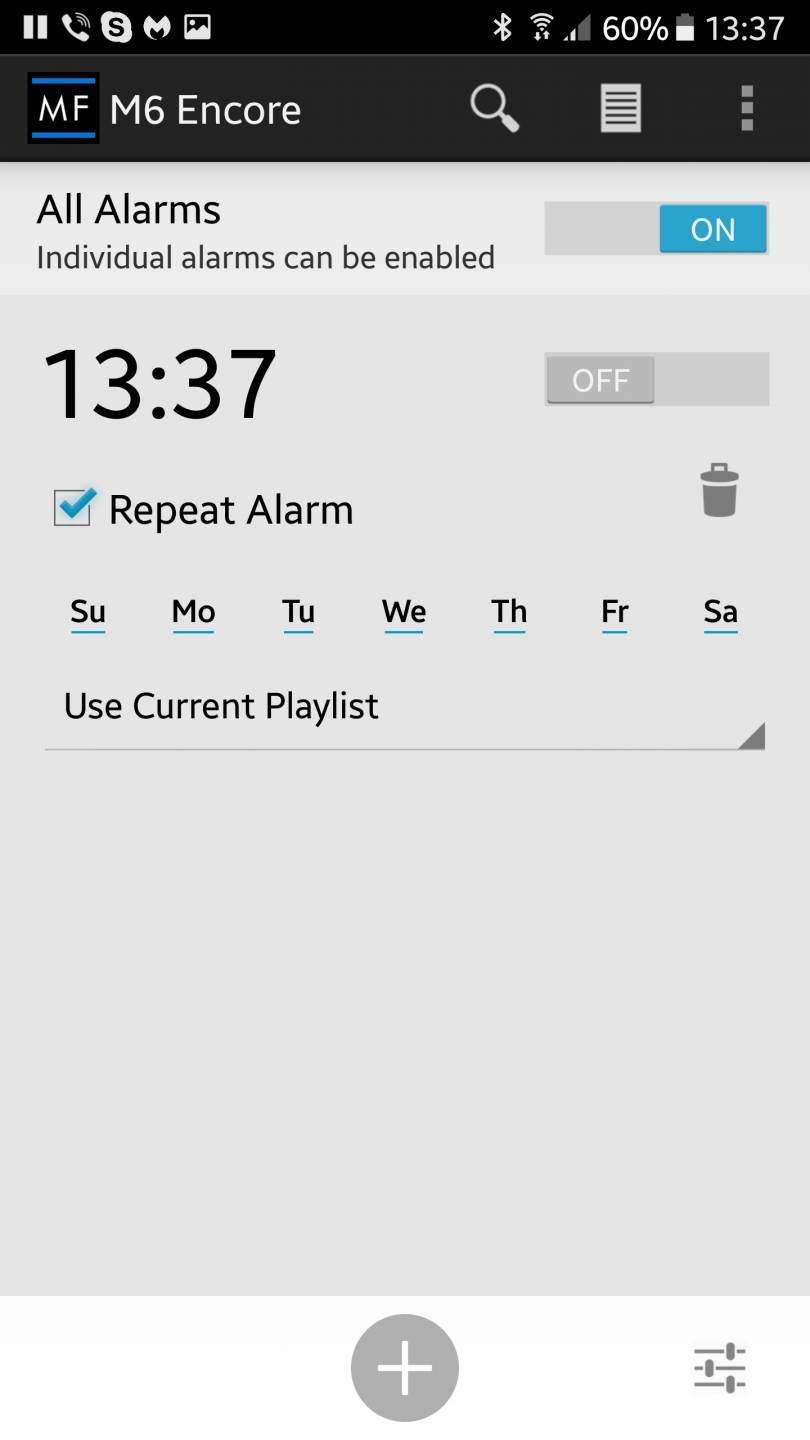The height and width of the screenshot is (1440, 810).
Task: Toggle Friday repeat day
Action: pos(615,612)
